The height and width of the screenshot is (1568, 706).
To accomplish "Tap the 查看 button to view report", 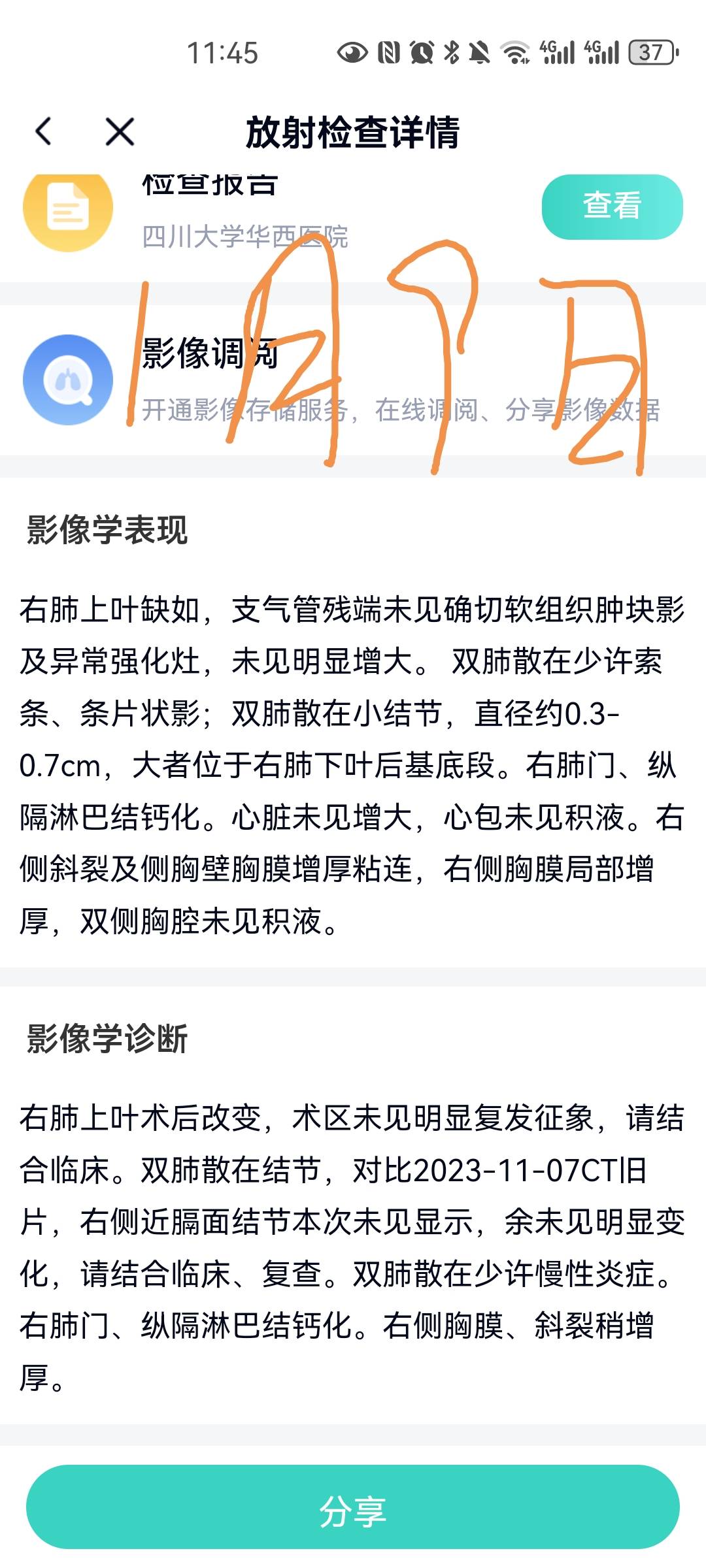I will pyautogui.click(x=611, y=208).
